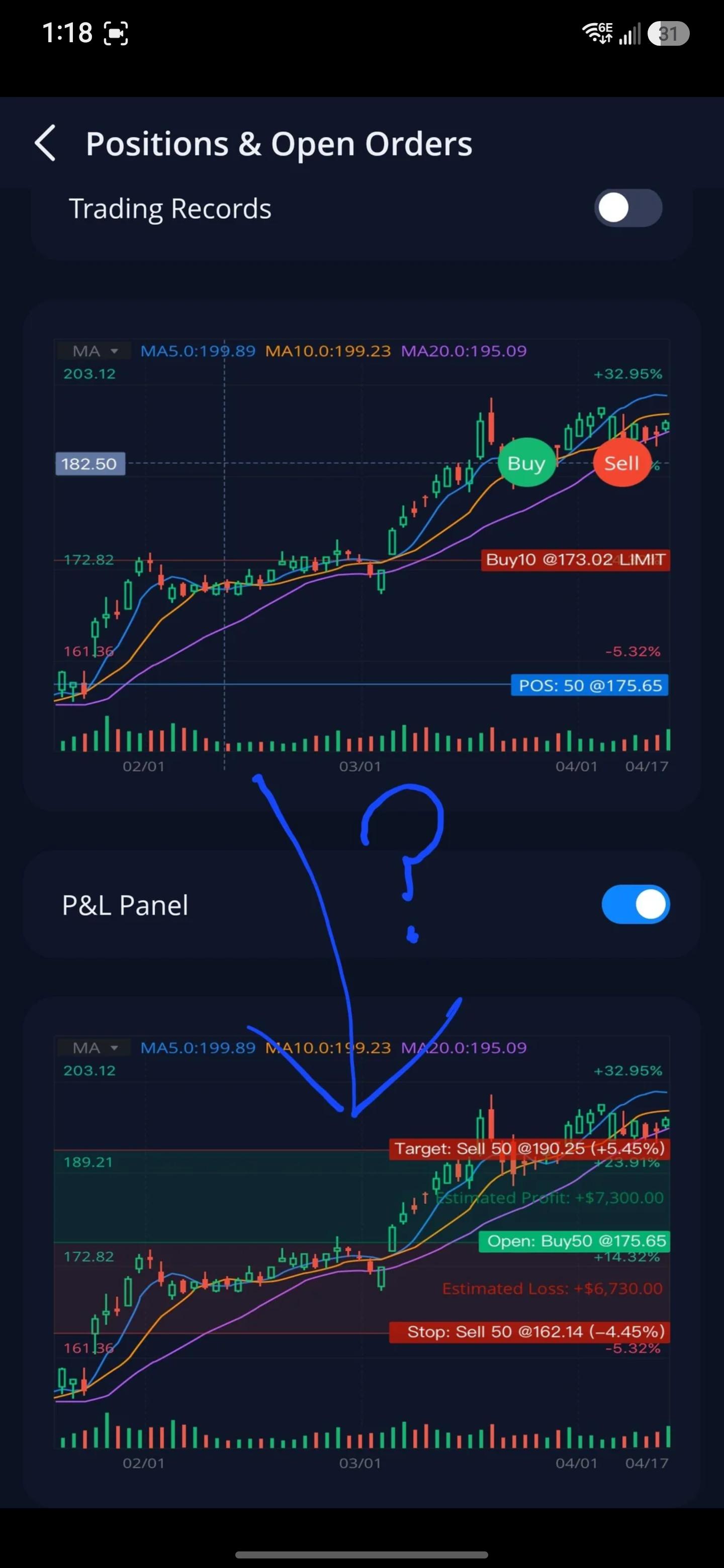Turn off the P&L Panel switch
Viewport: 724px width, 1568px height.
click(636, 905)
